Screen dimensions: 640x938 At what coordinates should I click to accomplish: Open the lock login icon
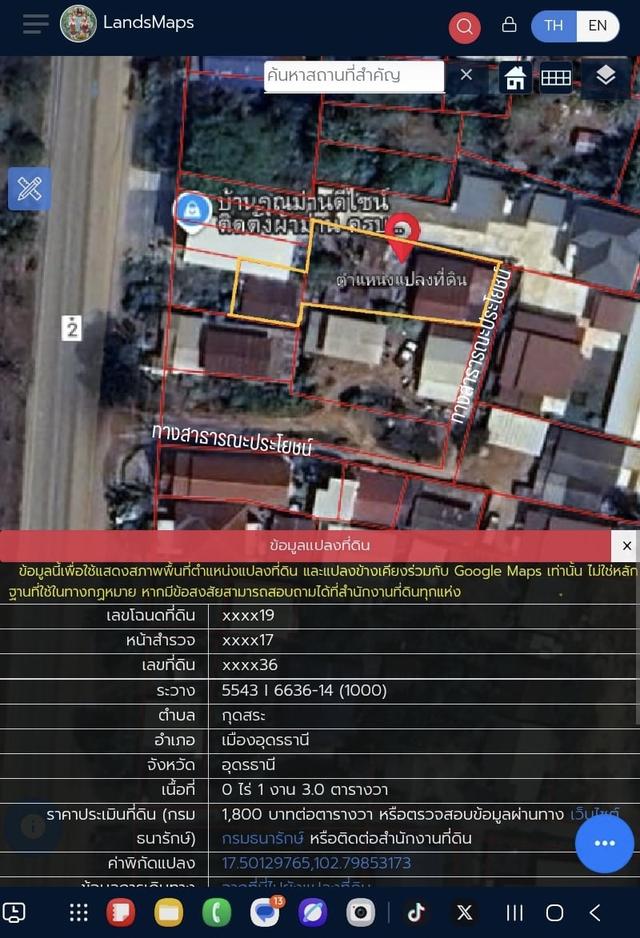coord(509,25)
